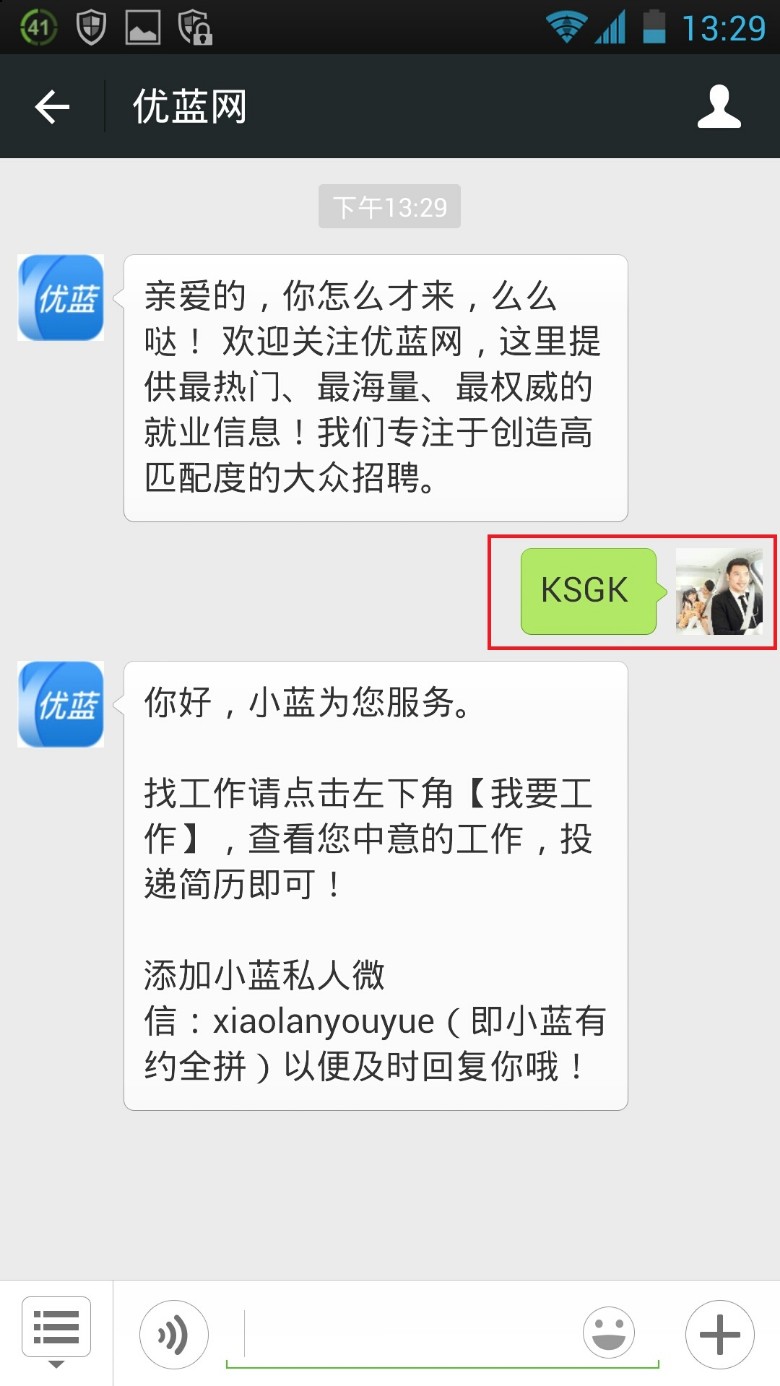Go back using the top-left arrow
780x1386 pixels.
pyautogui.click(x=52, y=107)
